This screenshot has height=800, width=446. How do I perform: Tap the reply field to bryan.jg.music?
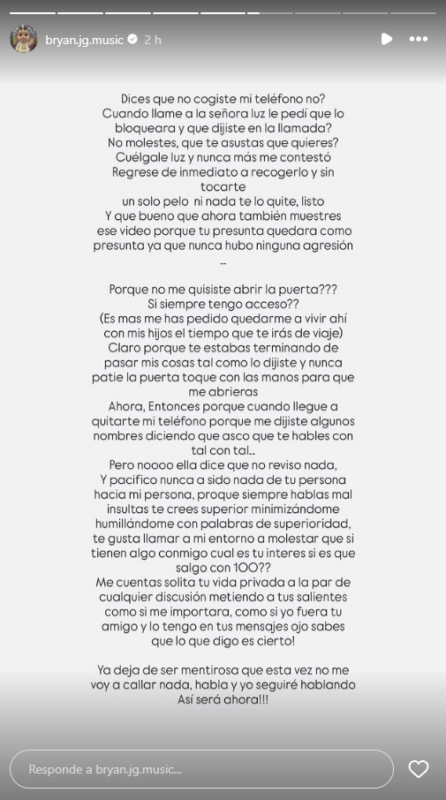[x=202, y=768]
